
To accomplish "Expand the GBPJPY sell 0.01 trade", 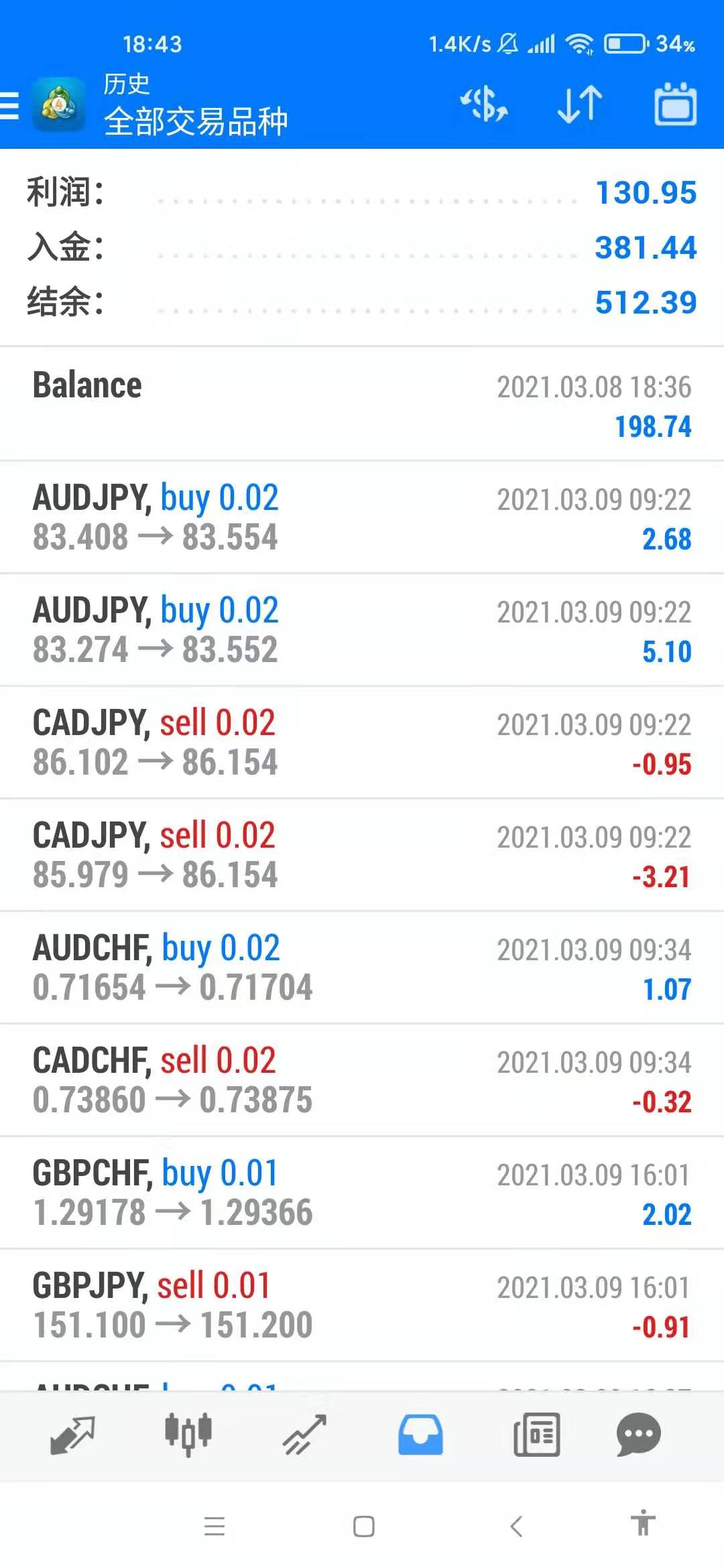I will pyautogui.click(x=362, y=1305).
